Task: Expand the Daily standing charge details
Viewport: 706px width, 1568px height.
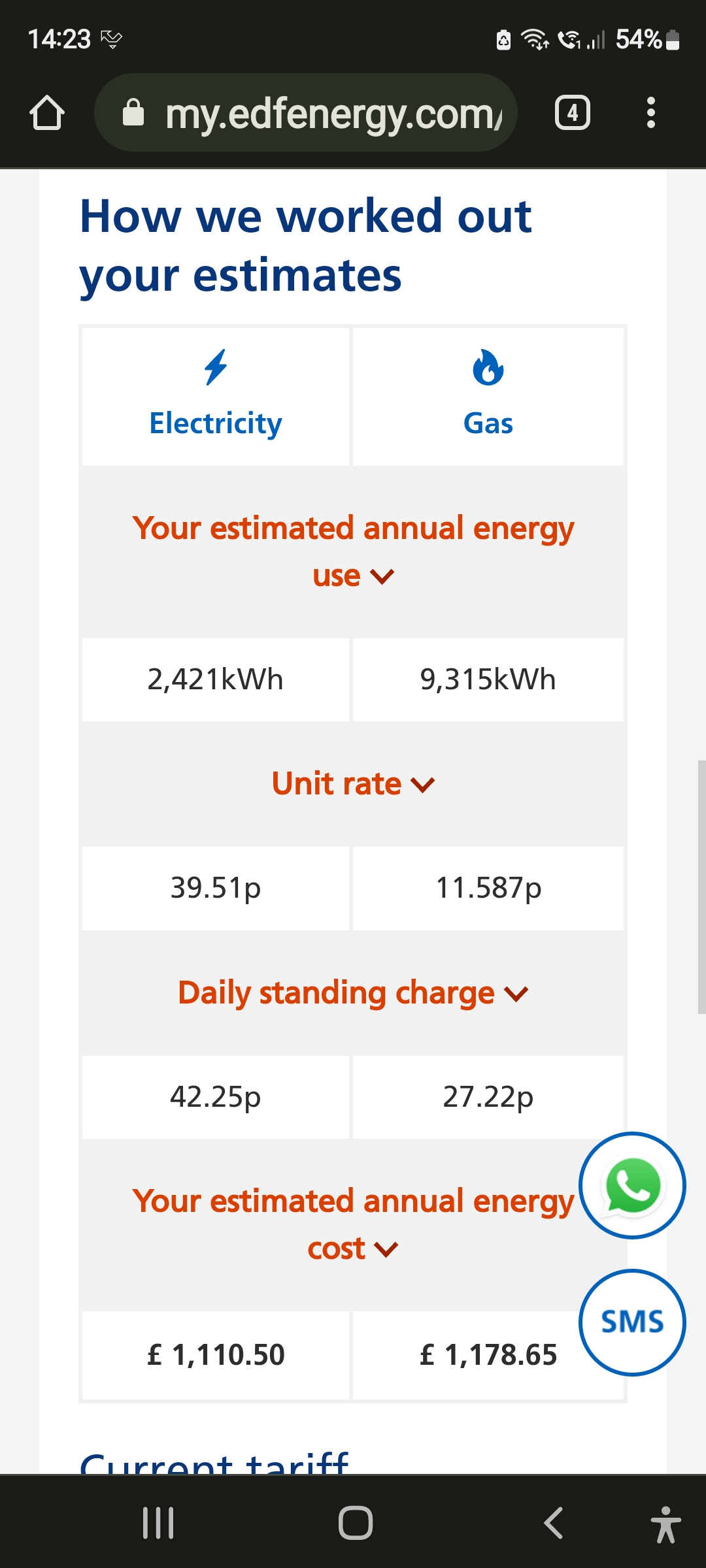Action: coord(353,993)
